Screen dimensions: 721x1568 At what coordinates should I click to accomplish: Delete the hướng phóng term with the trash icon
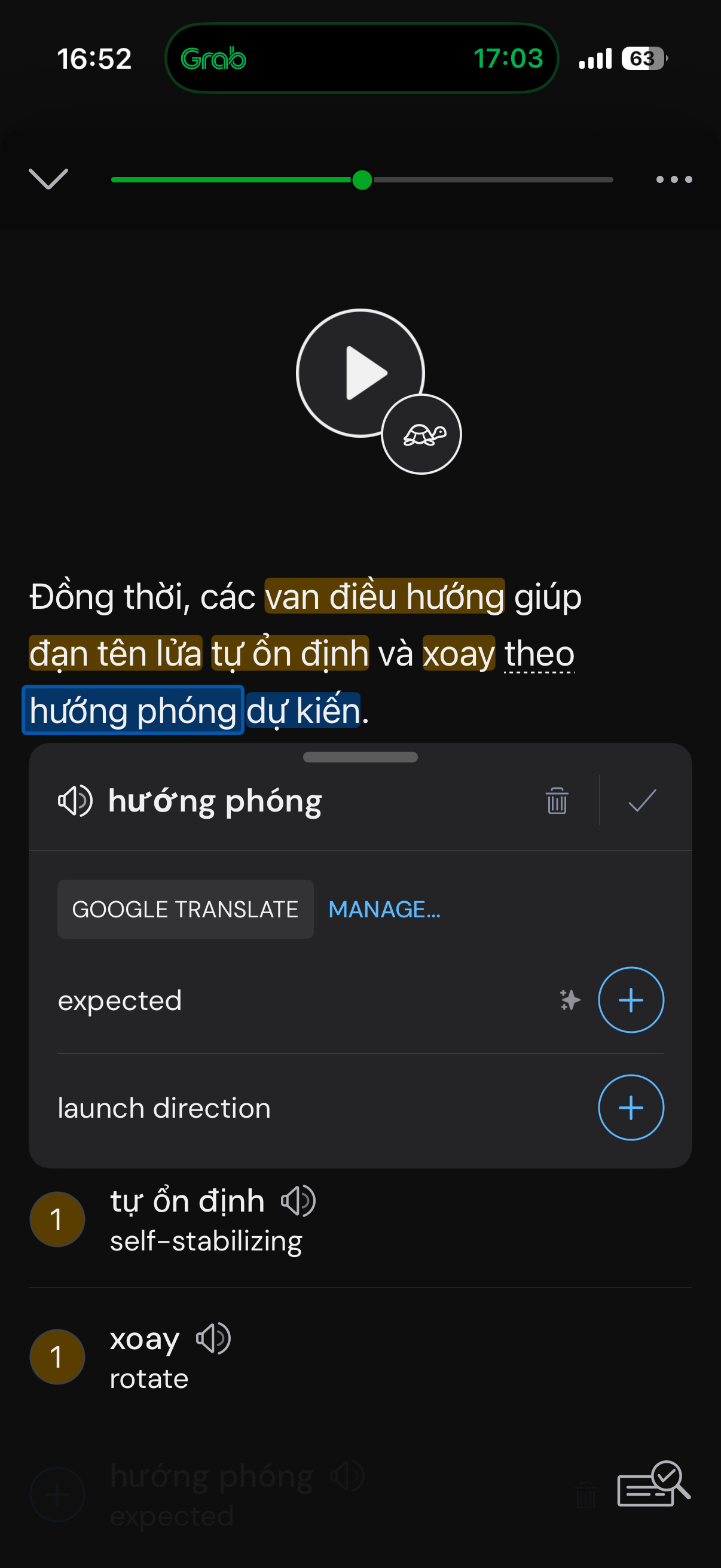pos(556,800)
